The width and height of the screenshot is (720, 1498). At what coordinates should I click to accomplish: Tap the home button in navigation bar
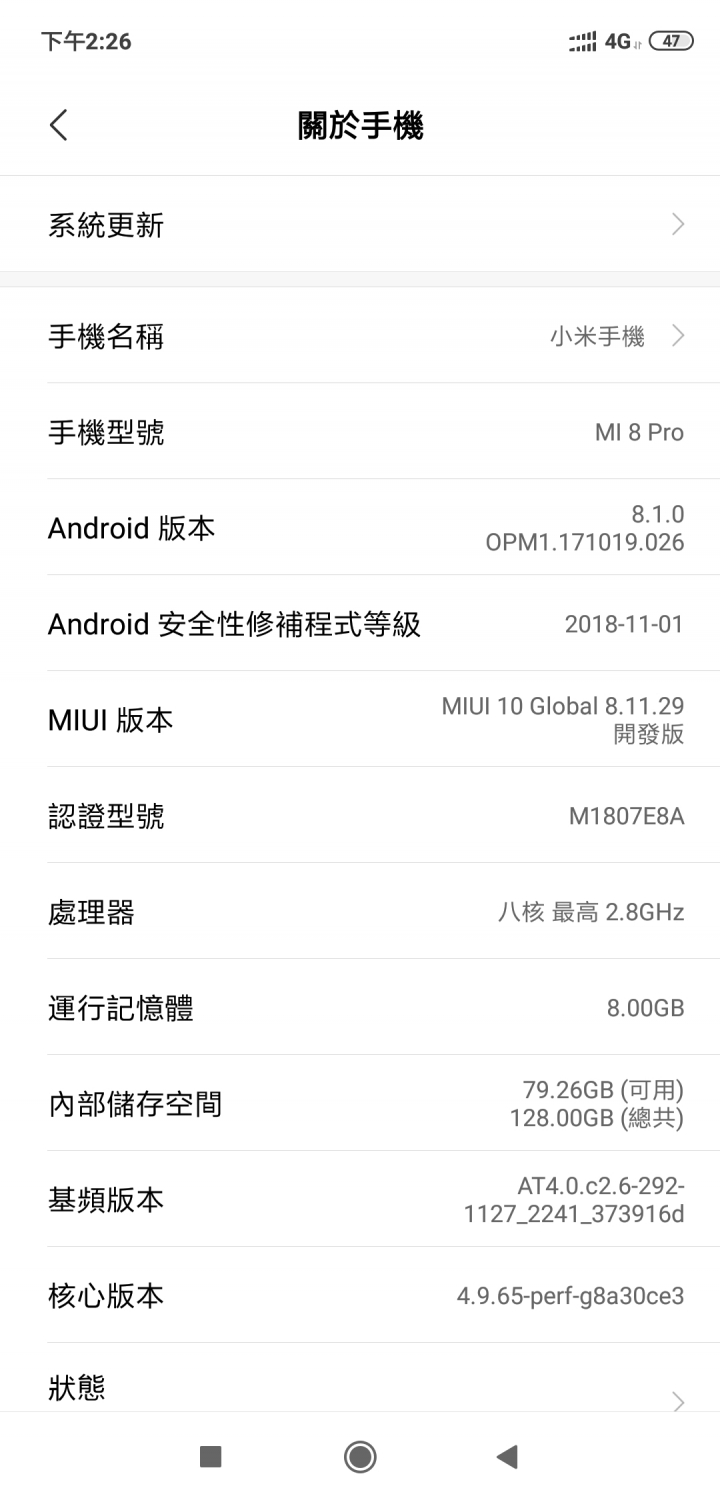pyautogui.click(x=360, y=1456)
